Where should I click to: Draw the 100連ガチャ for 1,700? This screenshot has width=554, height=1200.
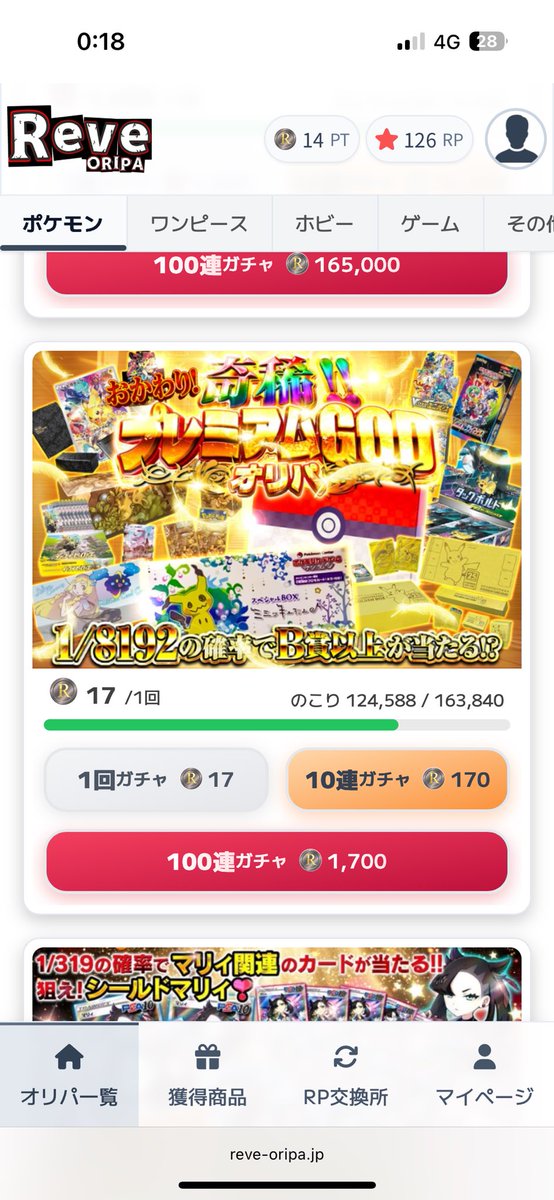click(x=277, y=861)
